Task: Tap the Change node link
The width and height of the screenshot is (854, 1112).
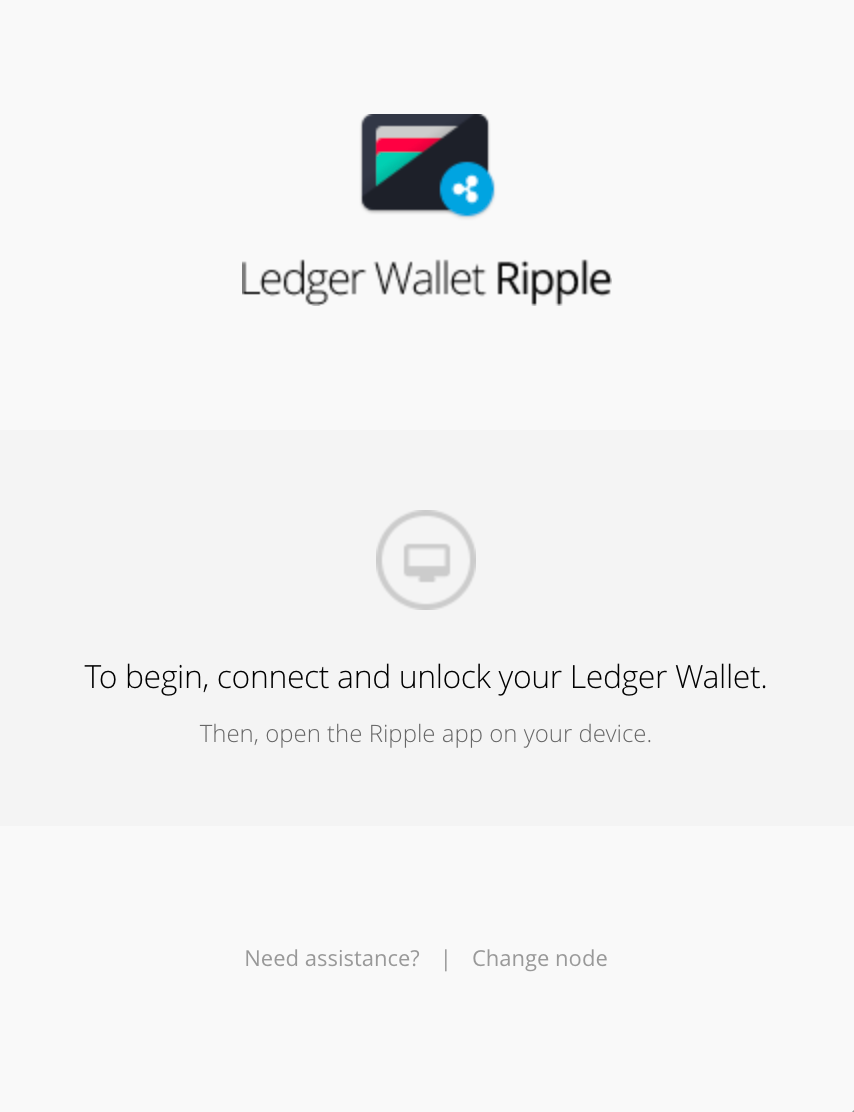Action: coord(539,958)
